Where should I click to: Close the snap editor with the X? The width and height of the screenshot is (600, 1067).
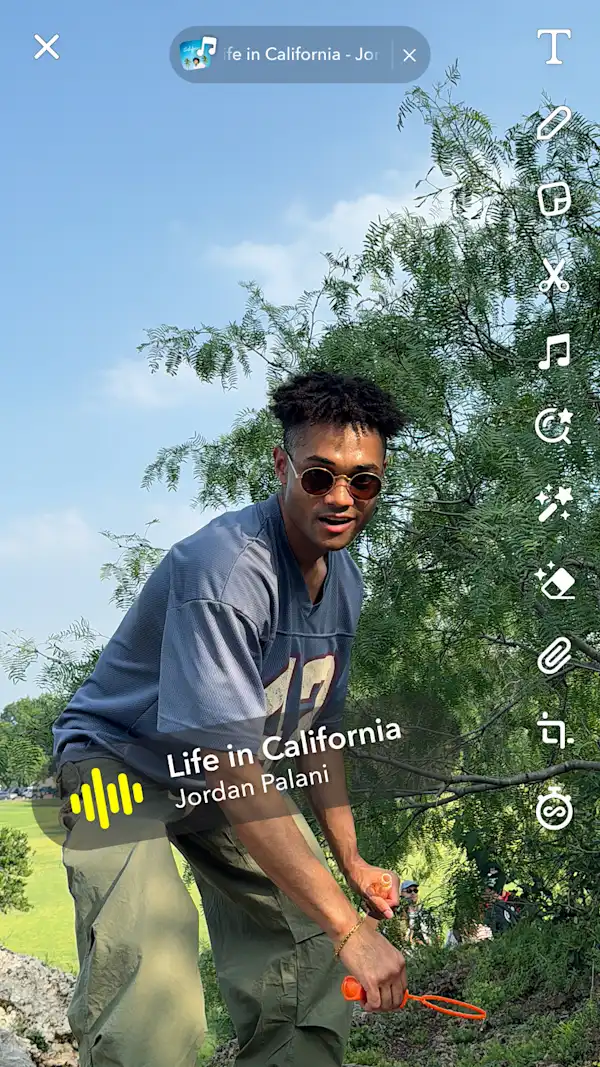coord(46,47)
